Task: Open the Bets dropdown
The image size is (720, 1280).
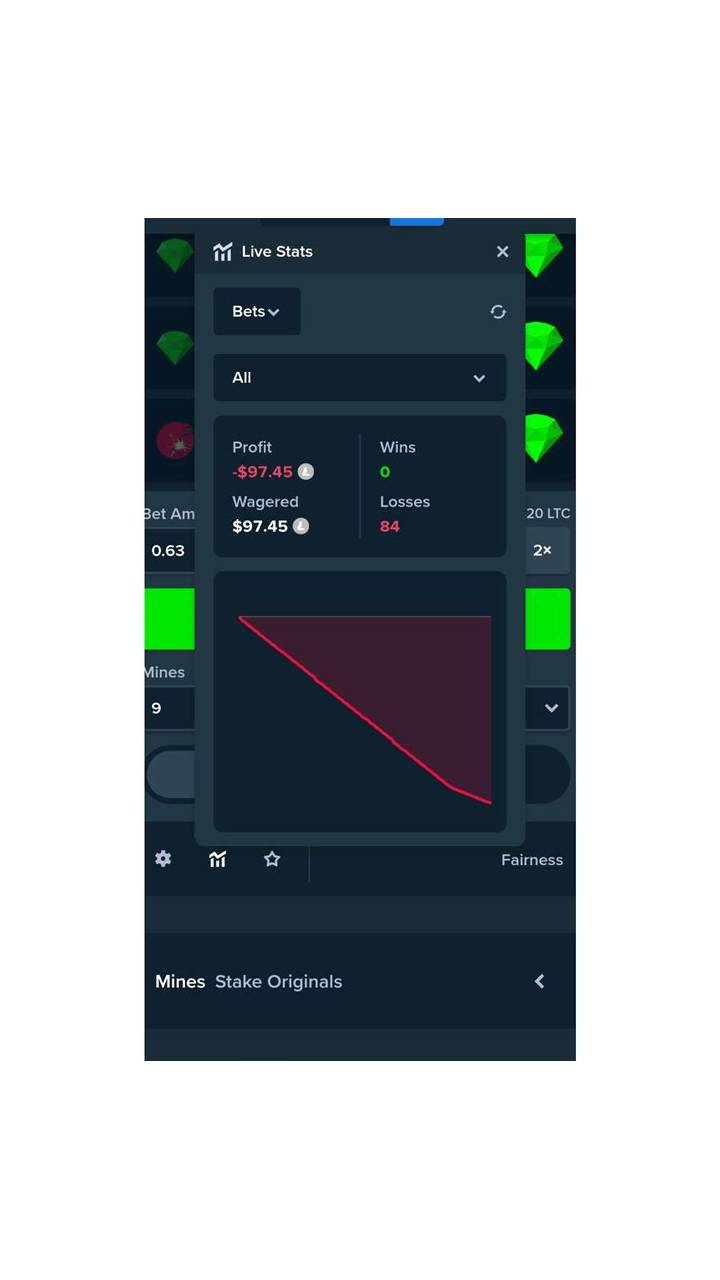Action: pos(257,312)
